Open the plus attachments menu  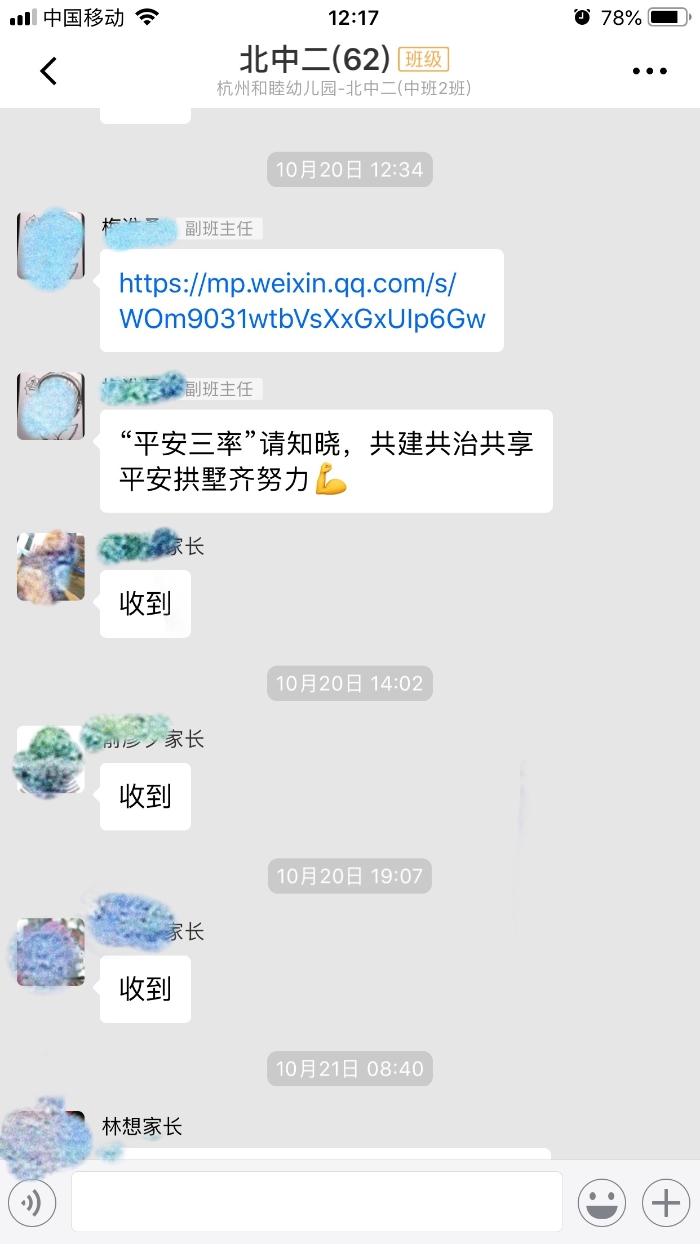(x=665, y=1202)
